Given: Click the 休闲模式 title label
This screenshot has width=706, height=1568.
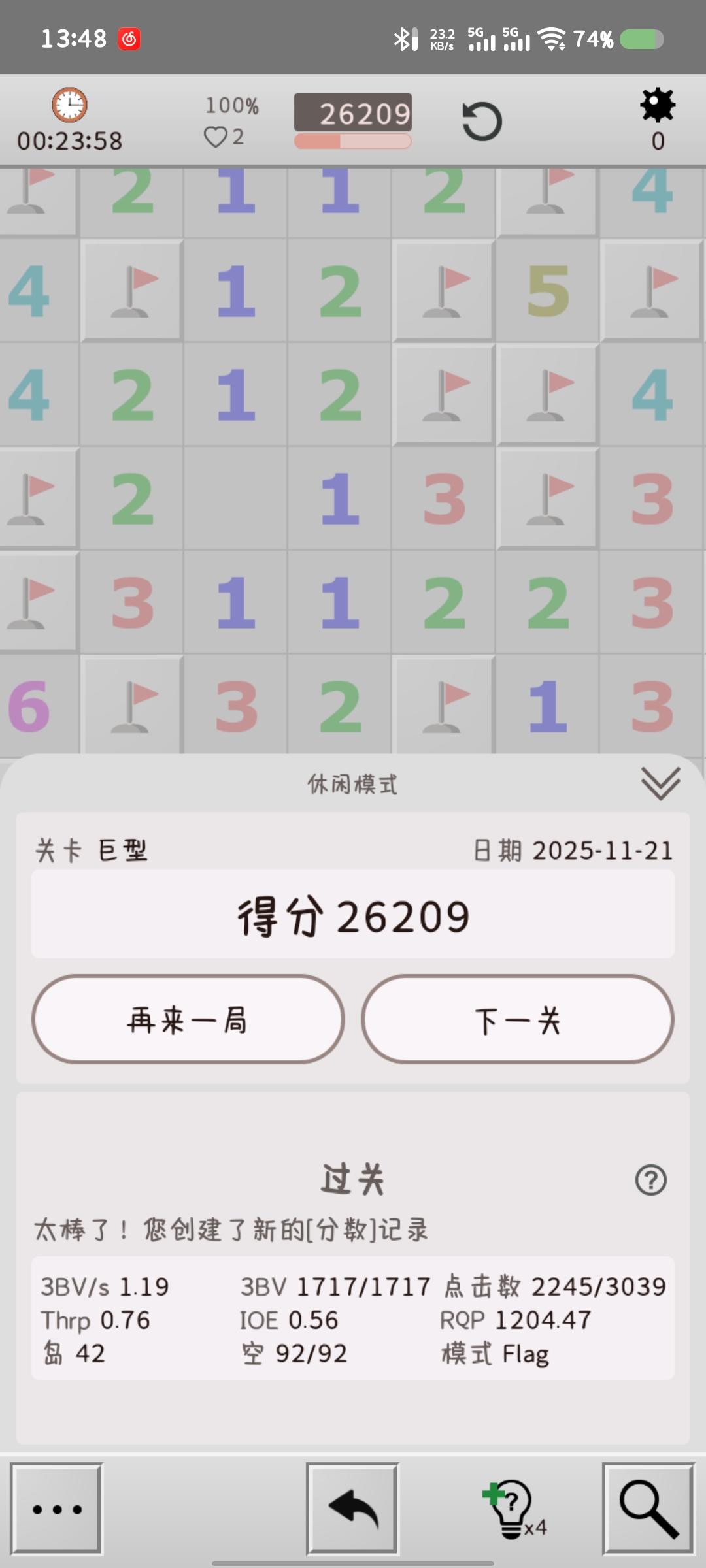Looking at the screenshot, I should 353,784.
